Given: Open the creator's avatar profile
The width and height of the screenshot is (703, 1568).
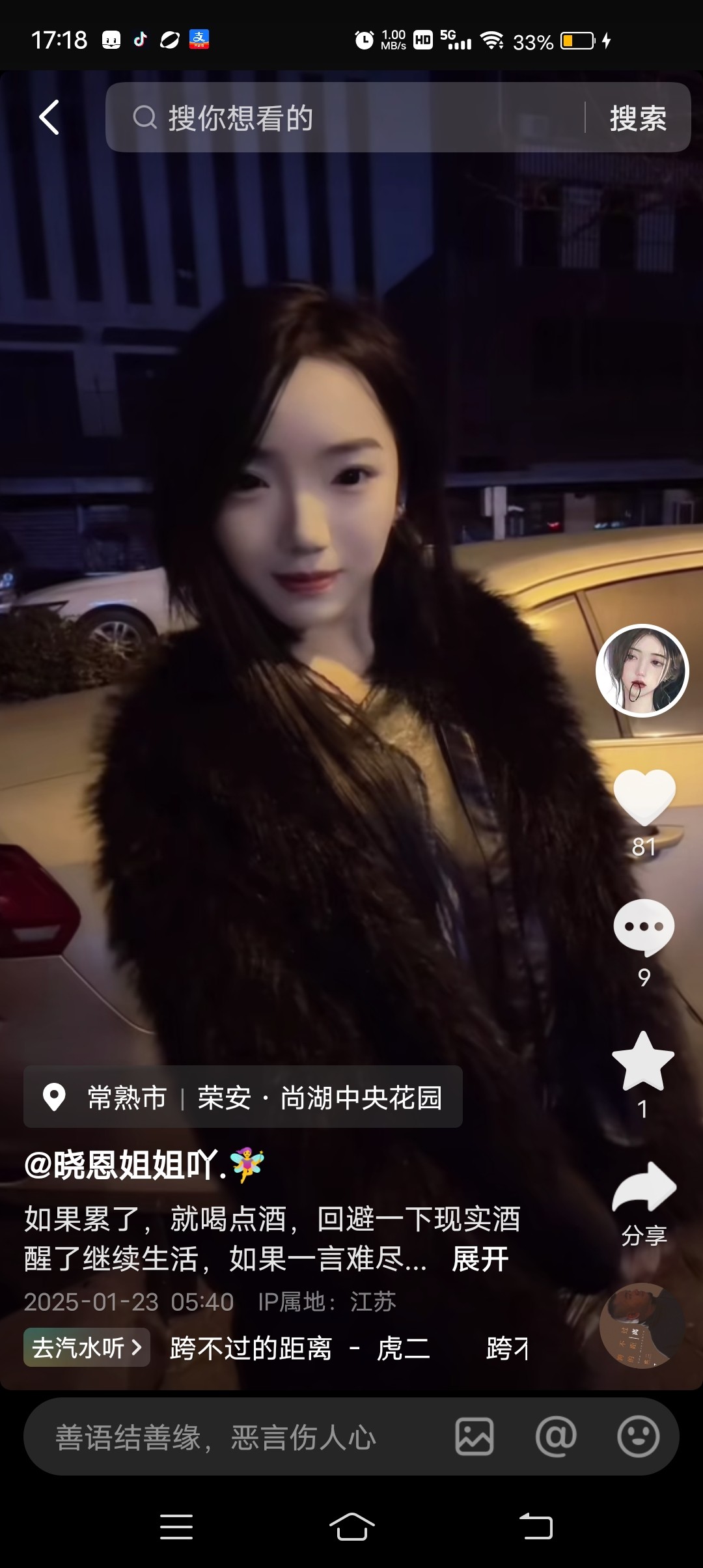Looking at the screenshot, I should (642, 671).
